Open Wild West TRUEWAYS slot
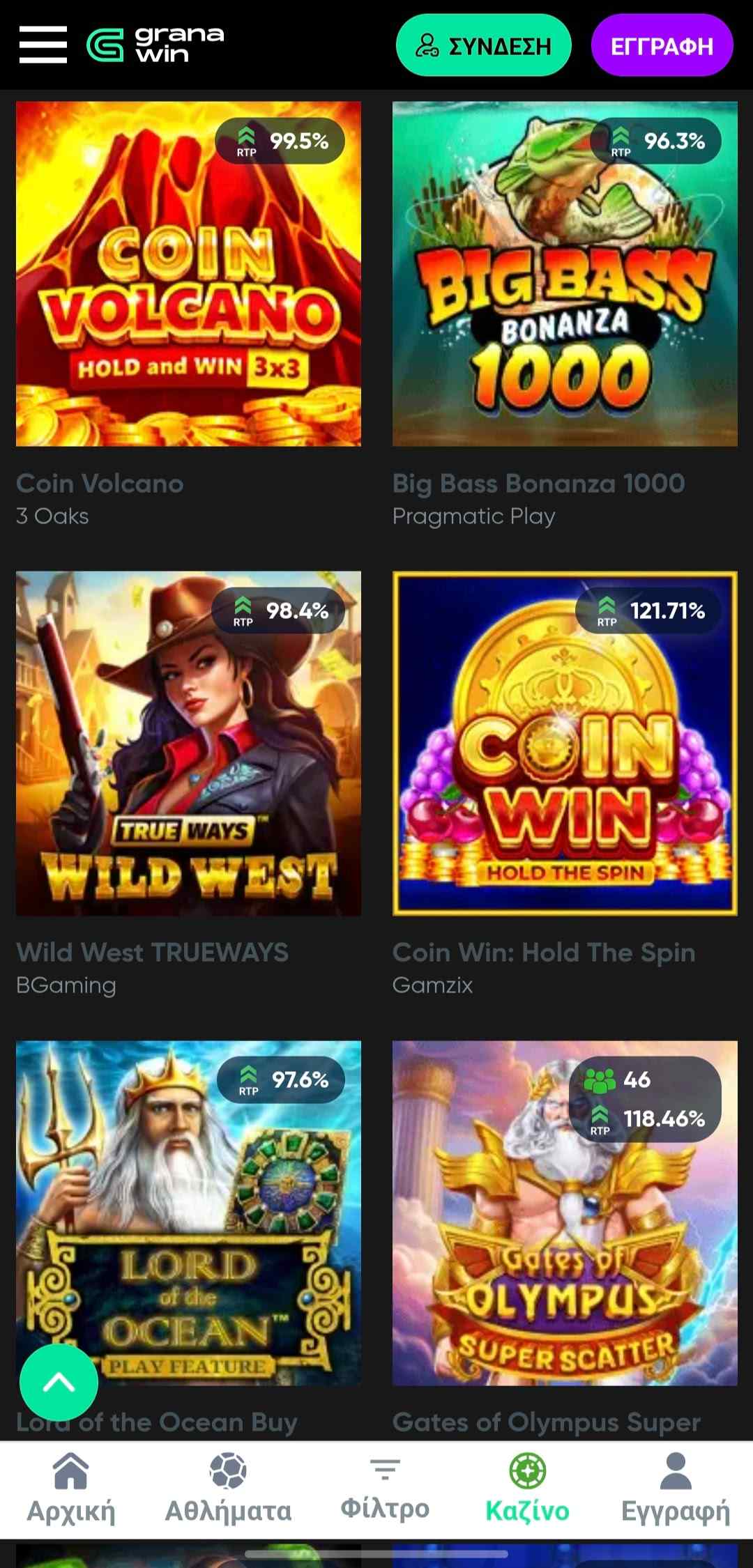This screenshot has width=753, height=1568. tap(188, 744)
